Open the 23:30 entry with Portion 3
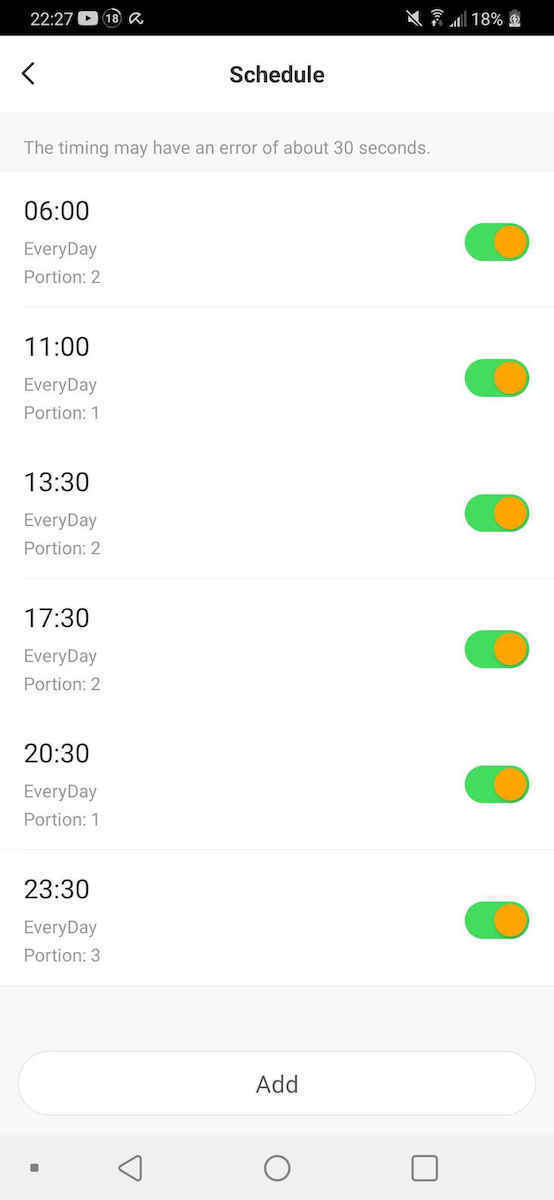Viewport: 554px width, 1200px height. tap(277, 918)
